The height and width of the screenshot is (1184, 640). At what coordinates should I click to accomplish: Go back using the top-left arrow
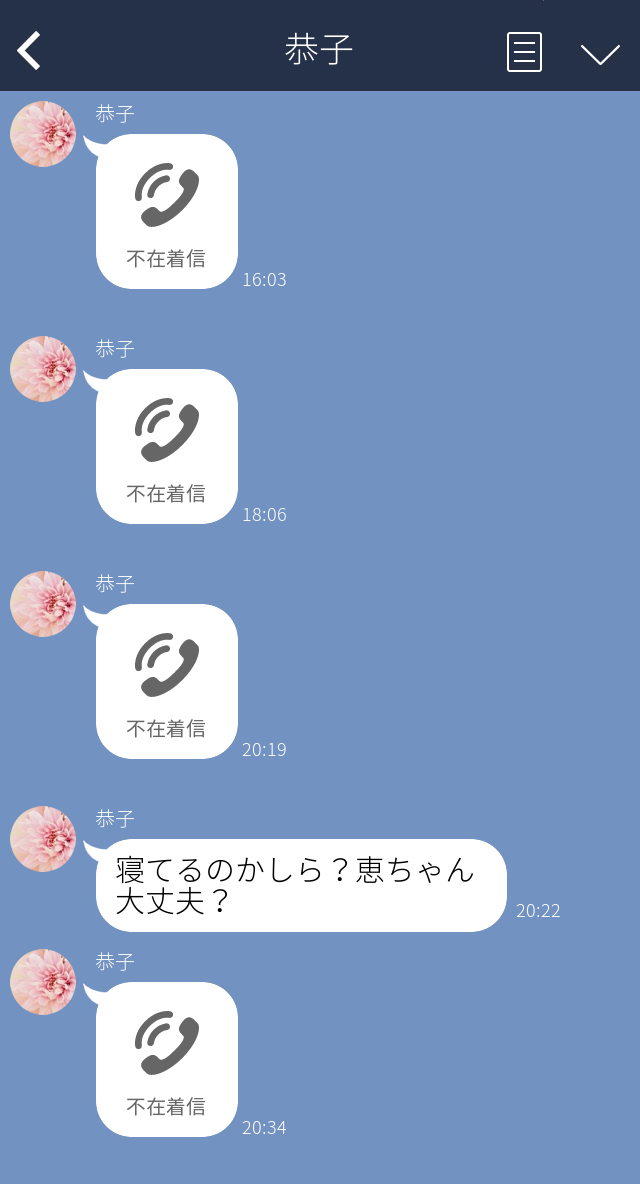click(x=30, y=51)
